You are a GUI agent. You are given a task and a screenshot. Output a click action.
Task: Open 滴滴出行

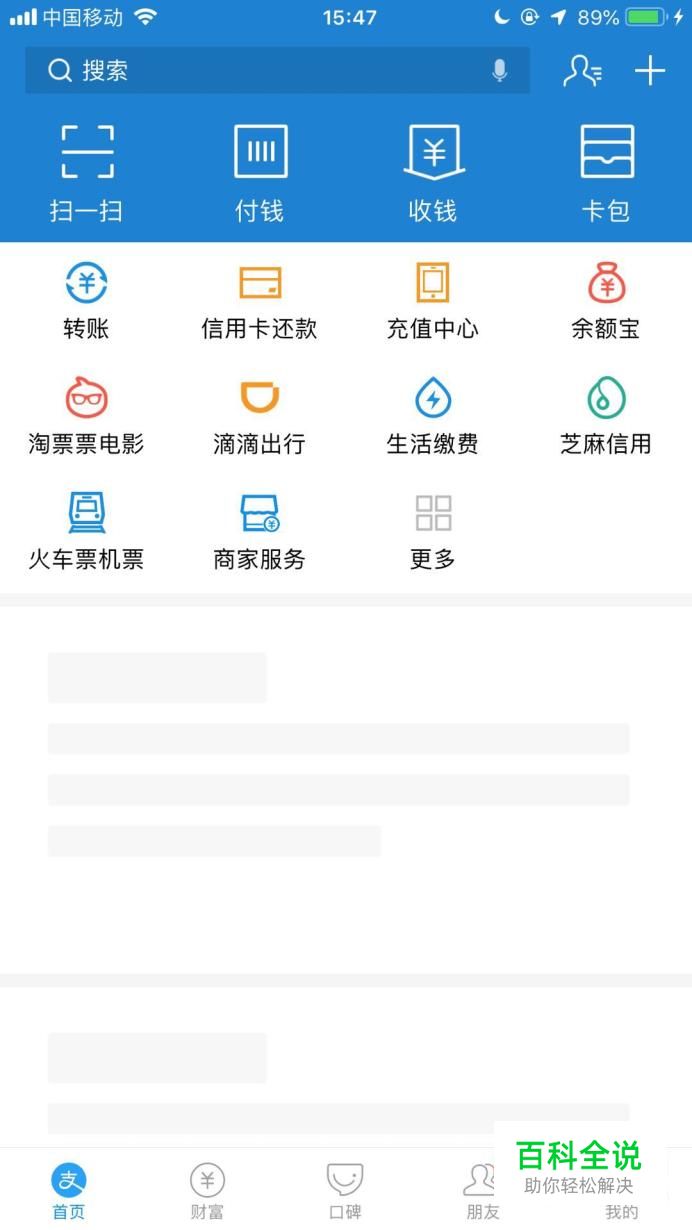[260, 416]
